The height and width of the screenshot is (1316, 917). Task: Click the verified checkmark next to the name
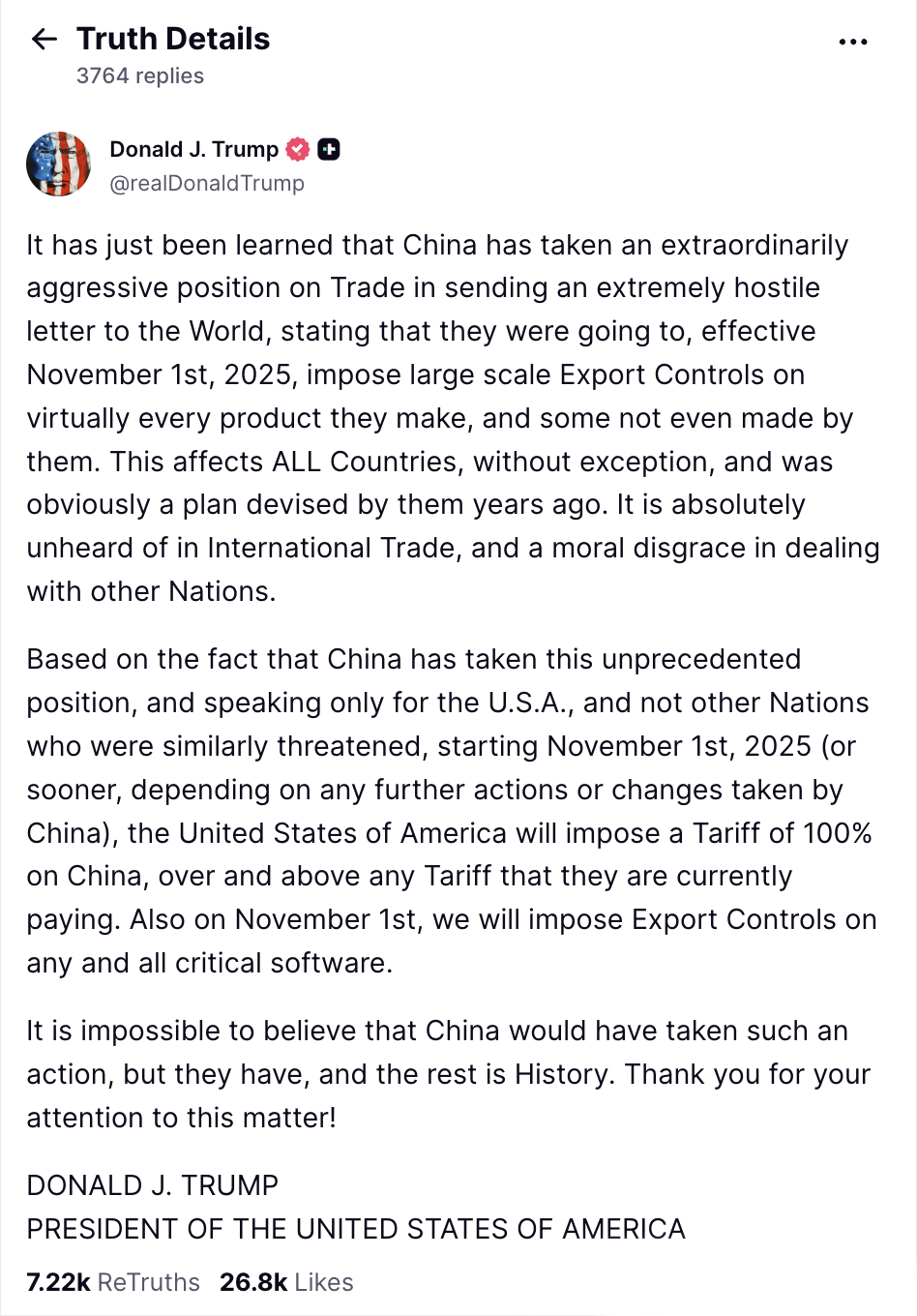pyautogui.click(x=297, y=149)
